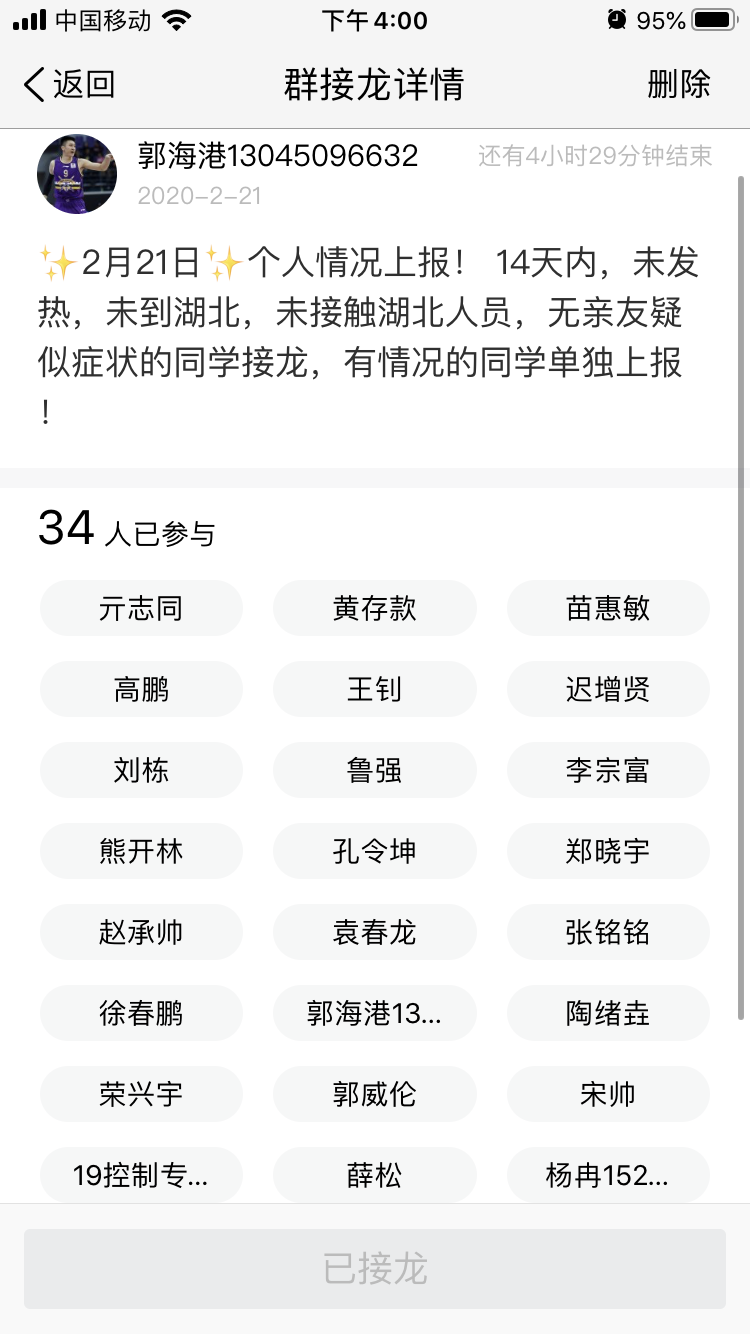Tap the 王钊 chip
This screenshot has height=1334, width=750.
(x=375, y=689)
